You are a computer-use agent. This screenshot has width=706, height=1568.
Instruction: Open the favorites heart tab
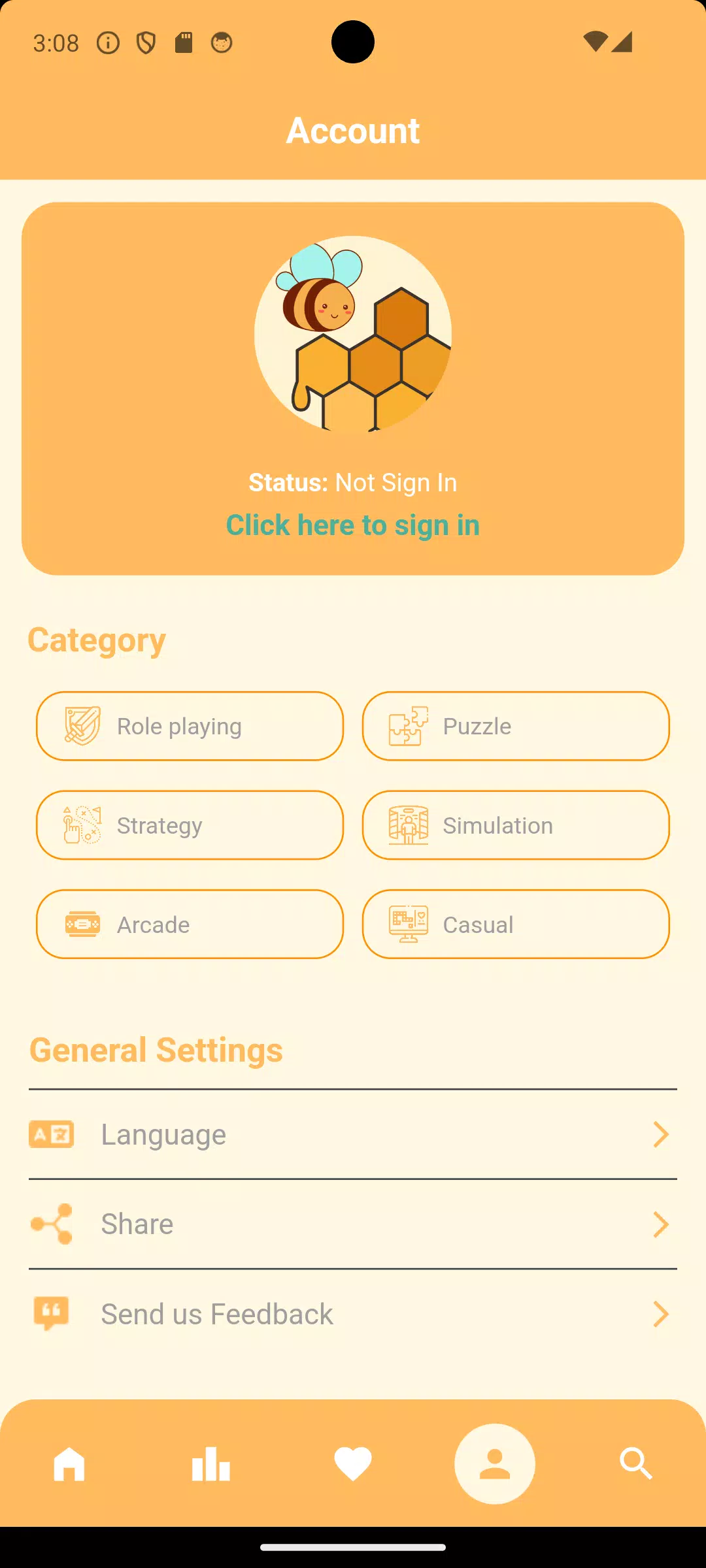point(353,1463)
